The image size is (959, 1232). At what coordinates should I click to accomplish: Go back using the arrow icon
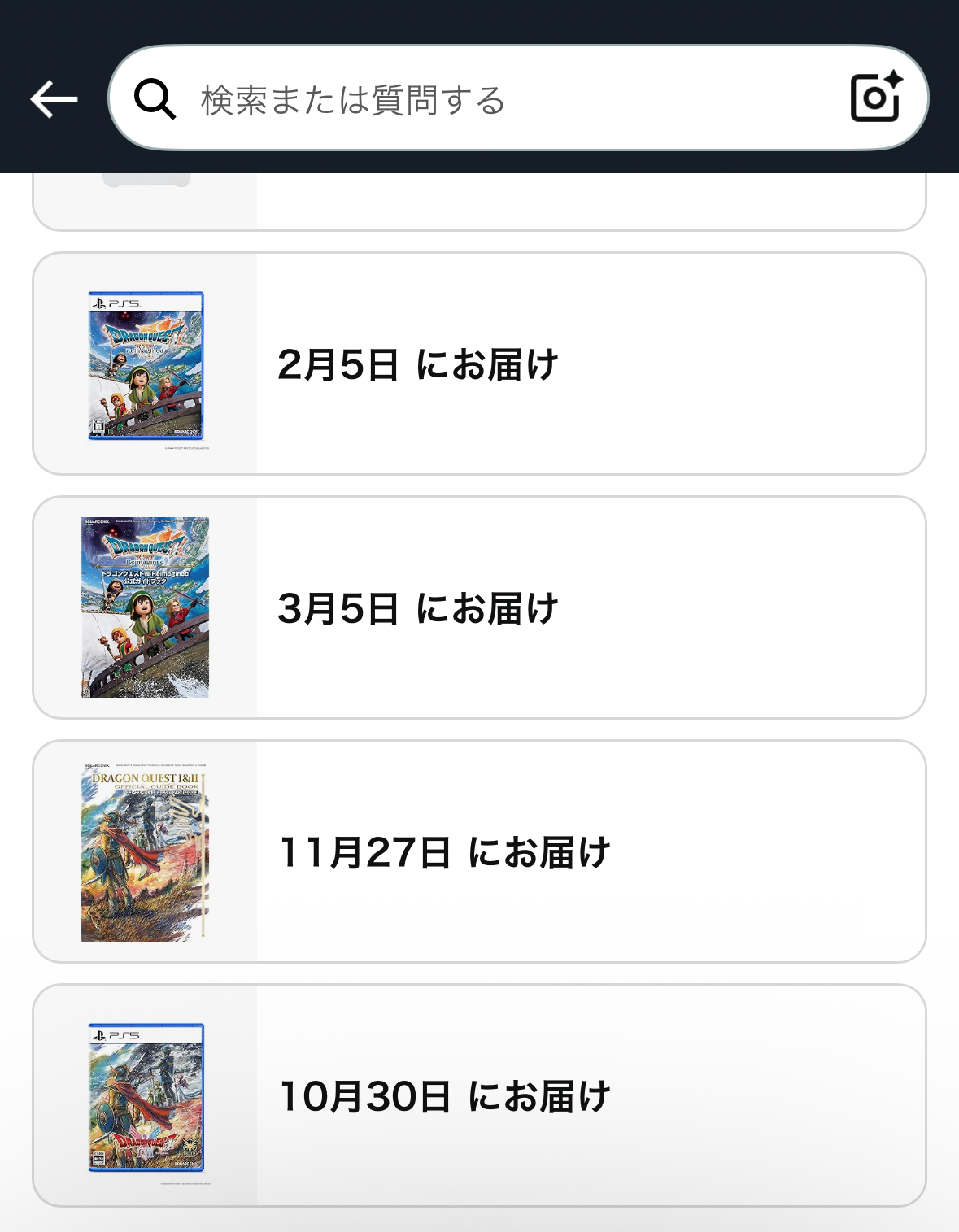pos(54,99)
